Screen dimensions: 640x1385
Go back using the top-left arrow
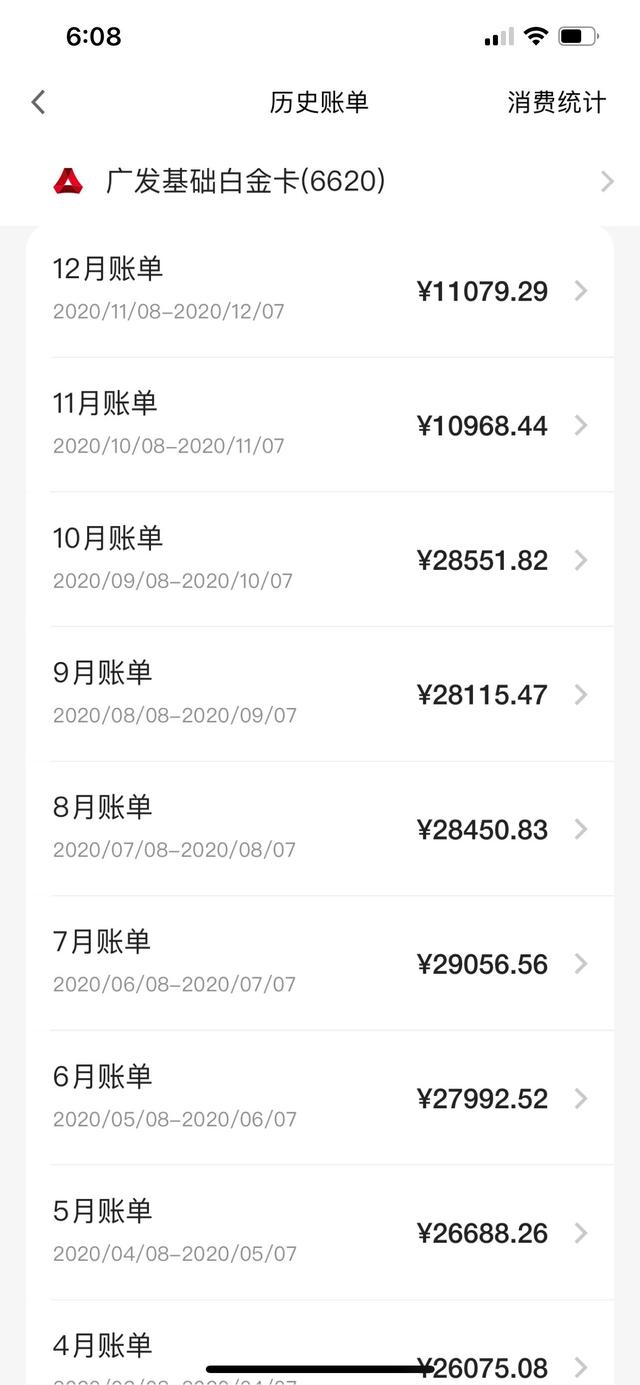[x=38, y=102]
